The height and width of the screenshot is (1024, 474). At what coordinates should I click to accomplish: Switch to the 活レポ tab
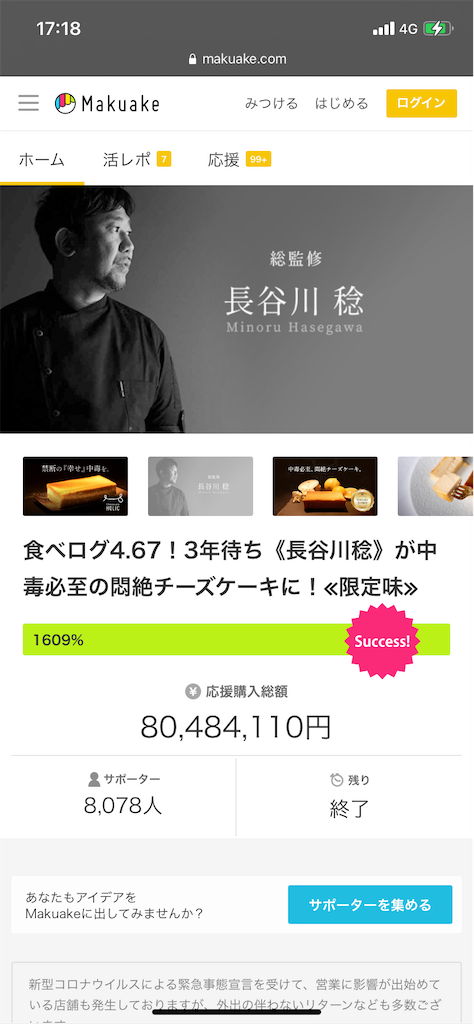point(137,159)
